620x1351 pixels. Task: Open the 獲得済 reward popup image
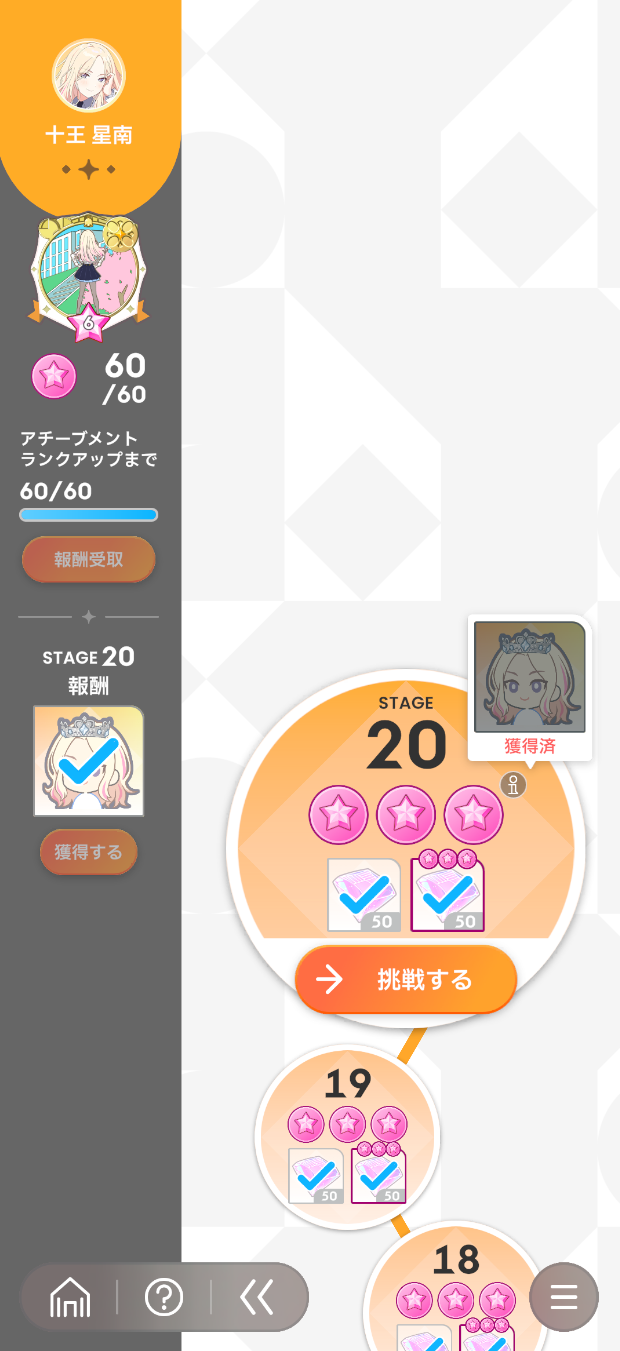click(x=530, y=678)
